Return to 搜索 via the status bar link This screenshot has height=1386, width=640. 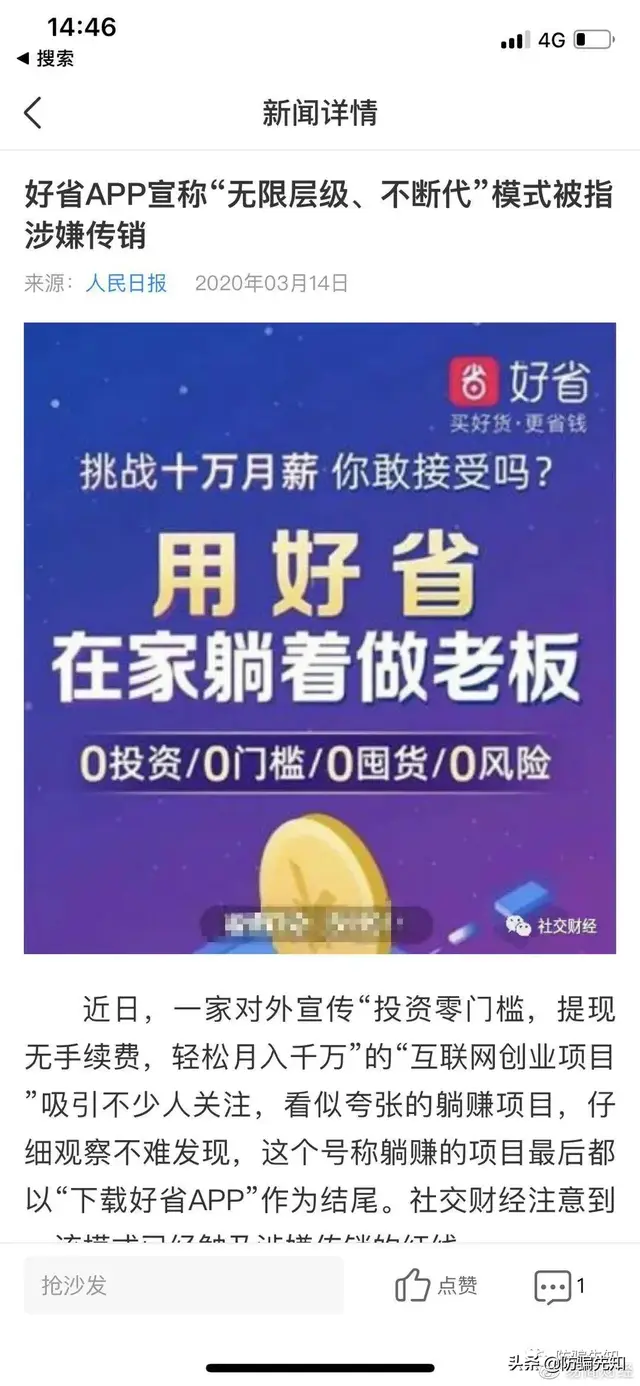(x=46, y=59)
